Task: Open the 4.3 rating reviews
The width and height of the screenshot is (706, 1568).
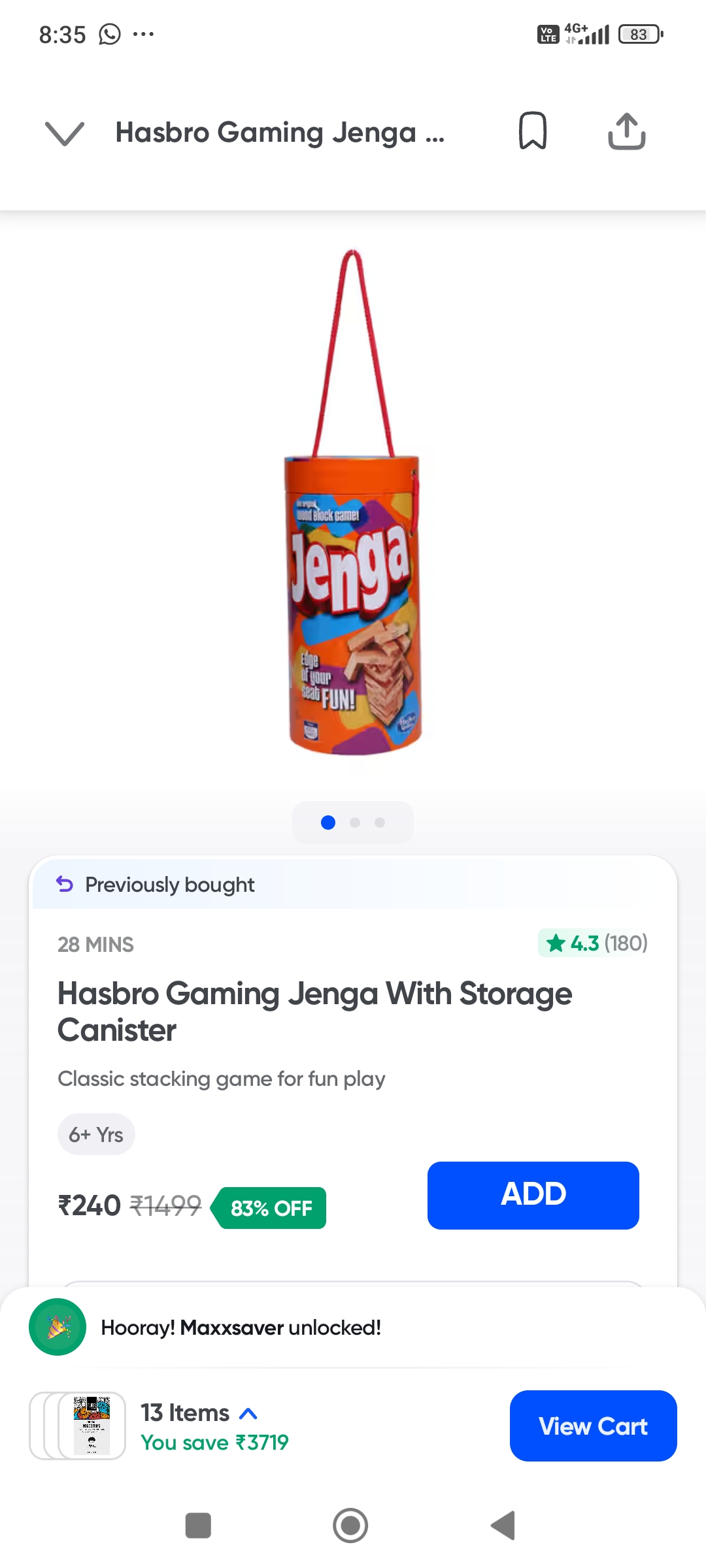Action: point(593,943)
